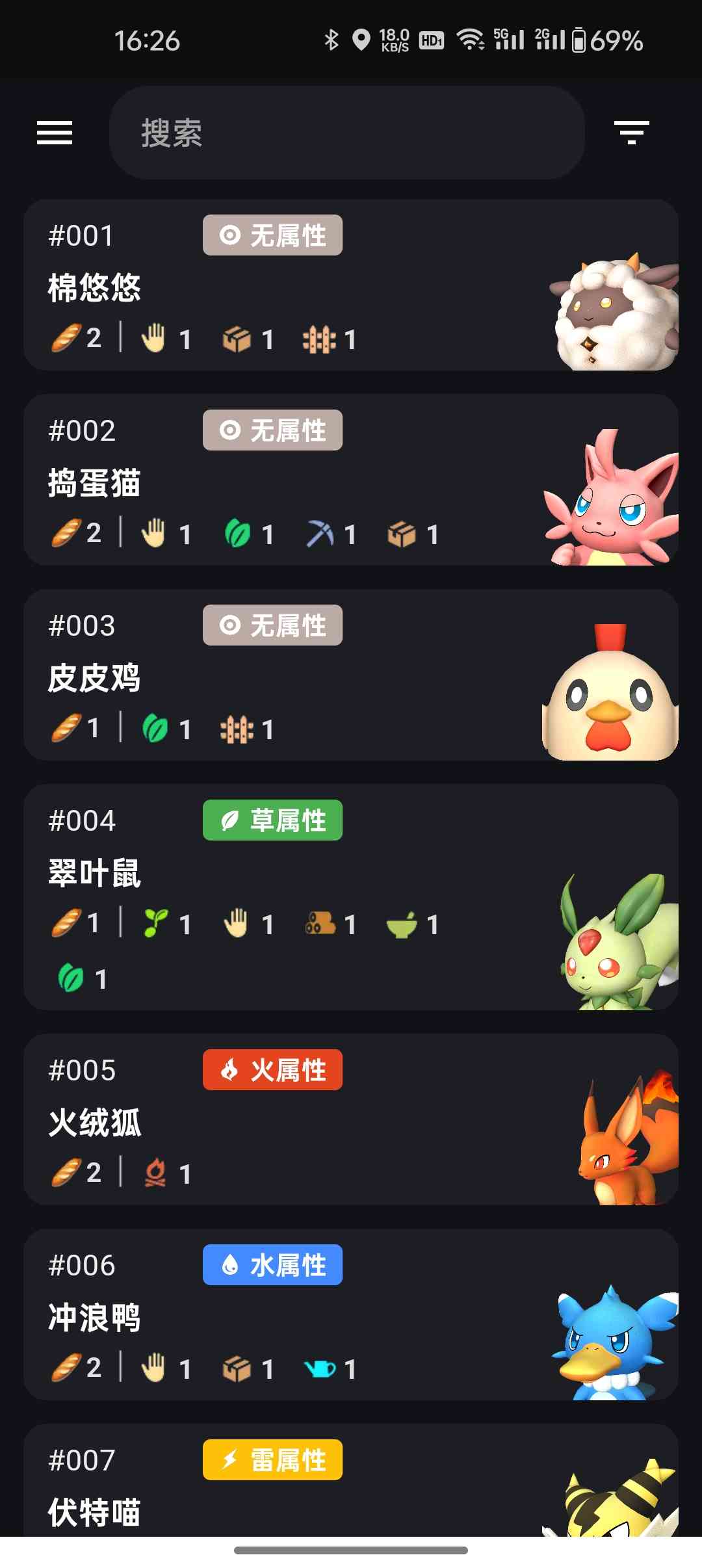View details for #003 皮皮鸡

[351, 675]
